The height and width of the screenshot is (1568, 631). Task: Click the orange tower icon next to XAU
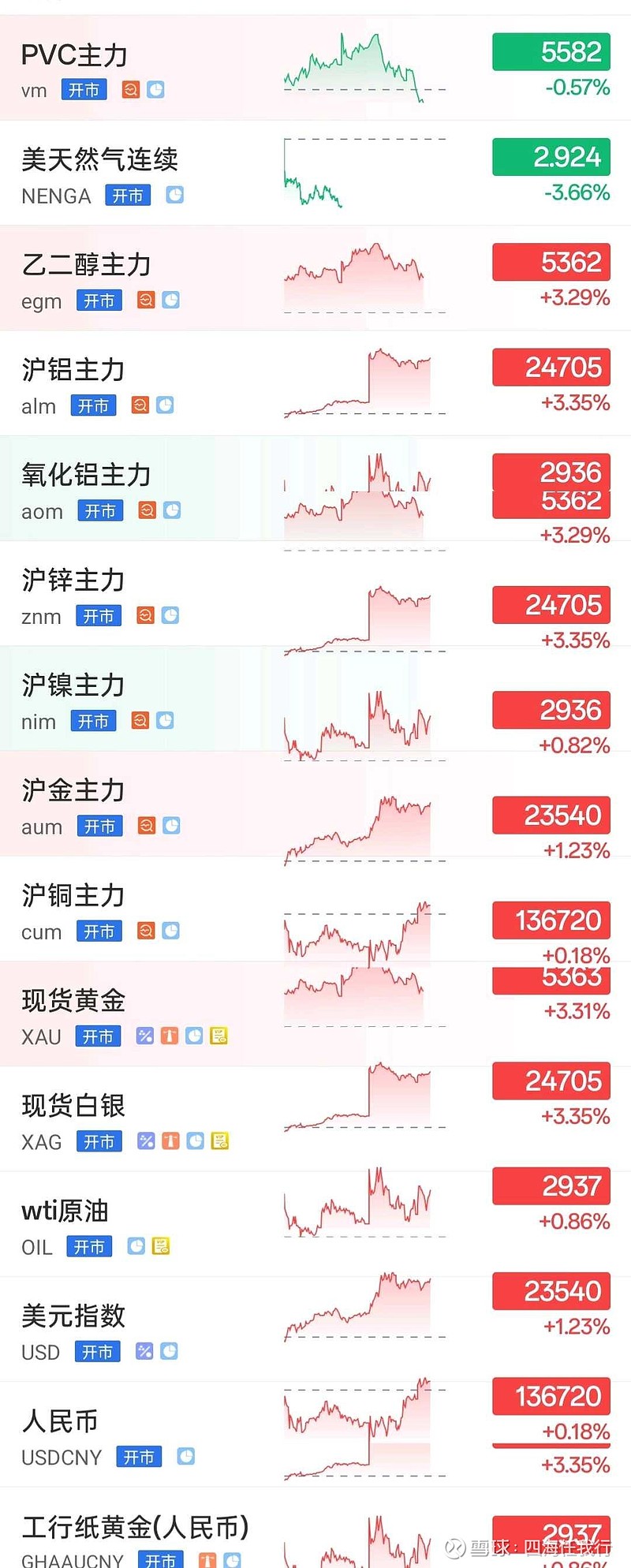170,1036
